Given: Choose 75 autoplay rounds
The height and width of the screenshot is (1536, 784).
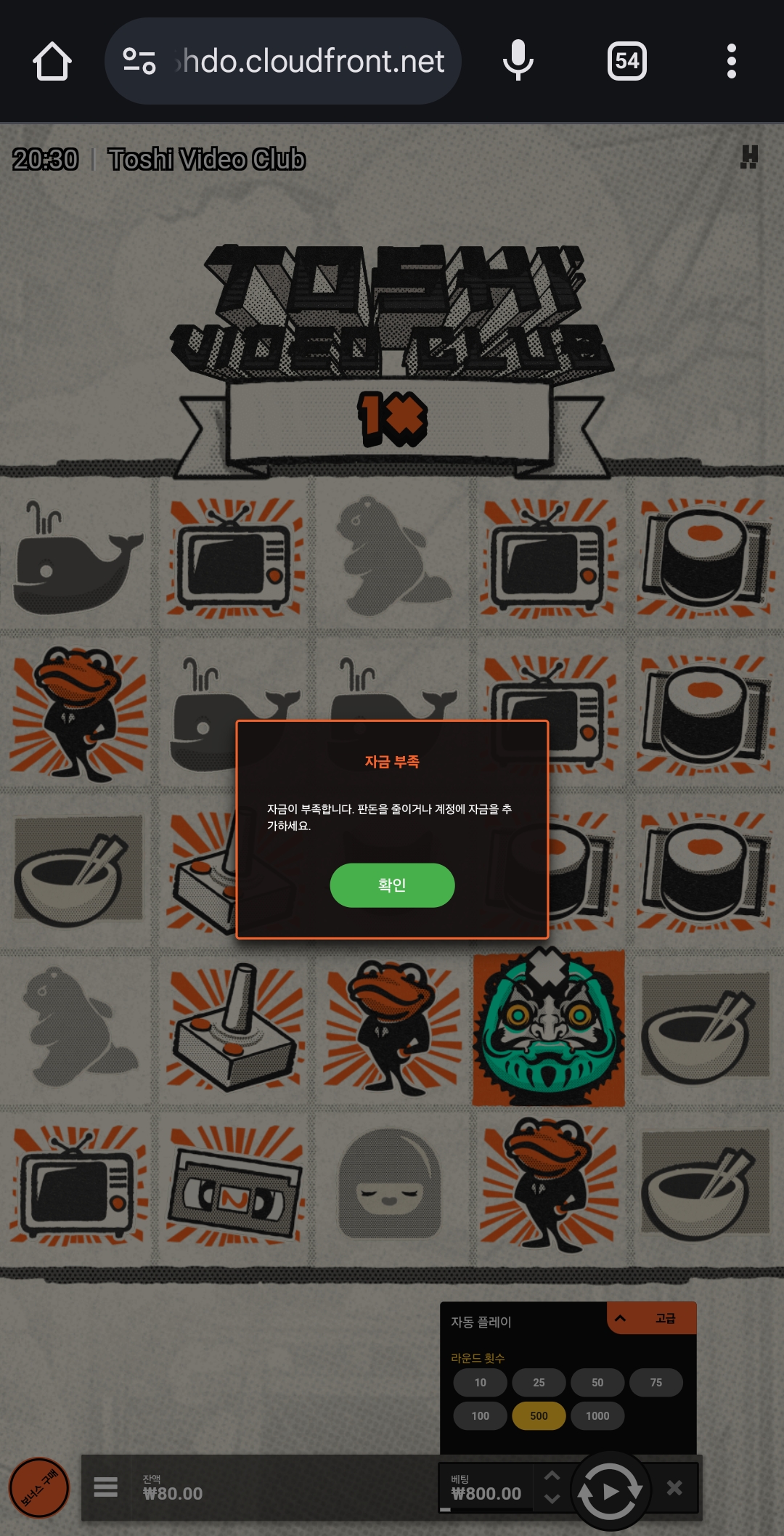Looking at the screenshot, I should (x=656, y=1382).
